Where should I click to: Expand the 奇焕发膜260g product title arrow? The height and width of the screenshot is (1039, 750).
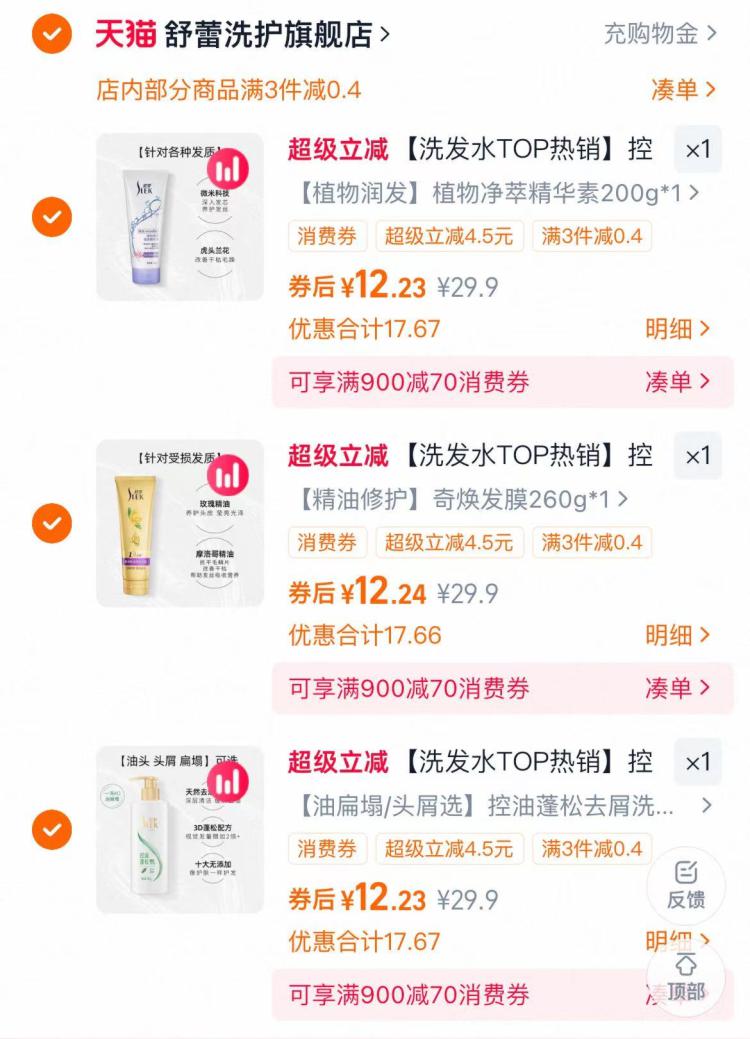(624, 499)
